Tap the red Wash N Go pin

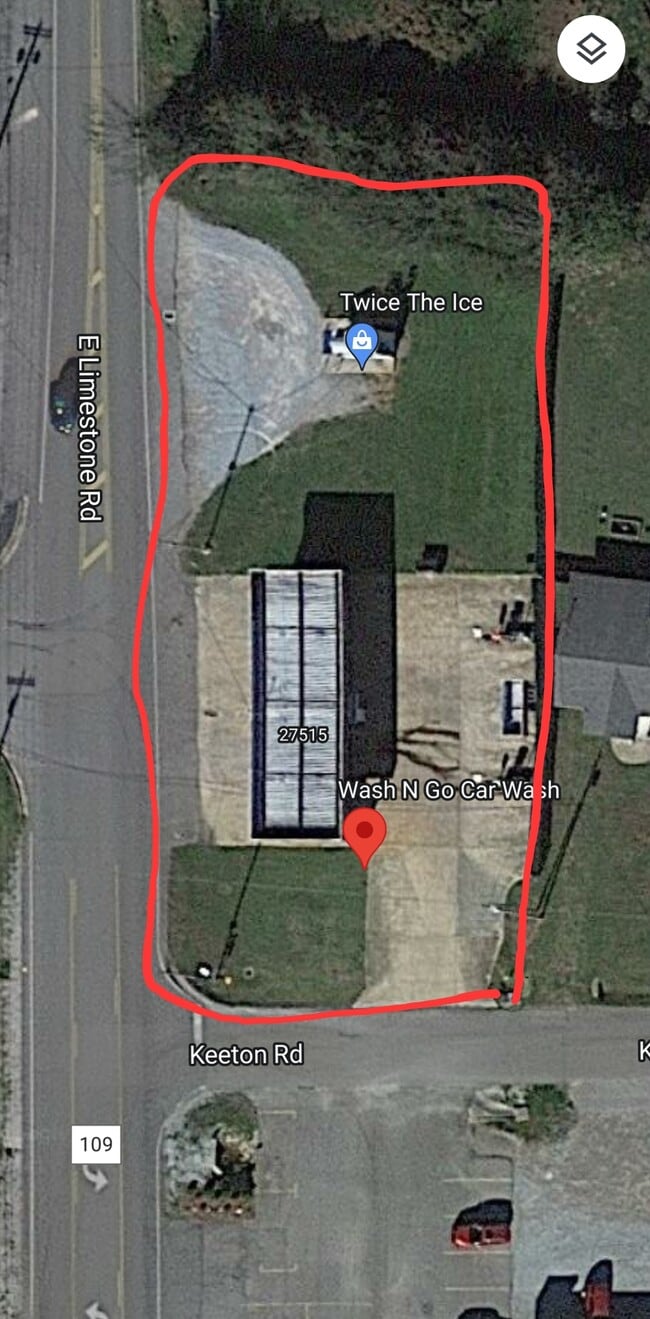[364, 834]
